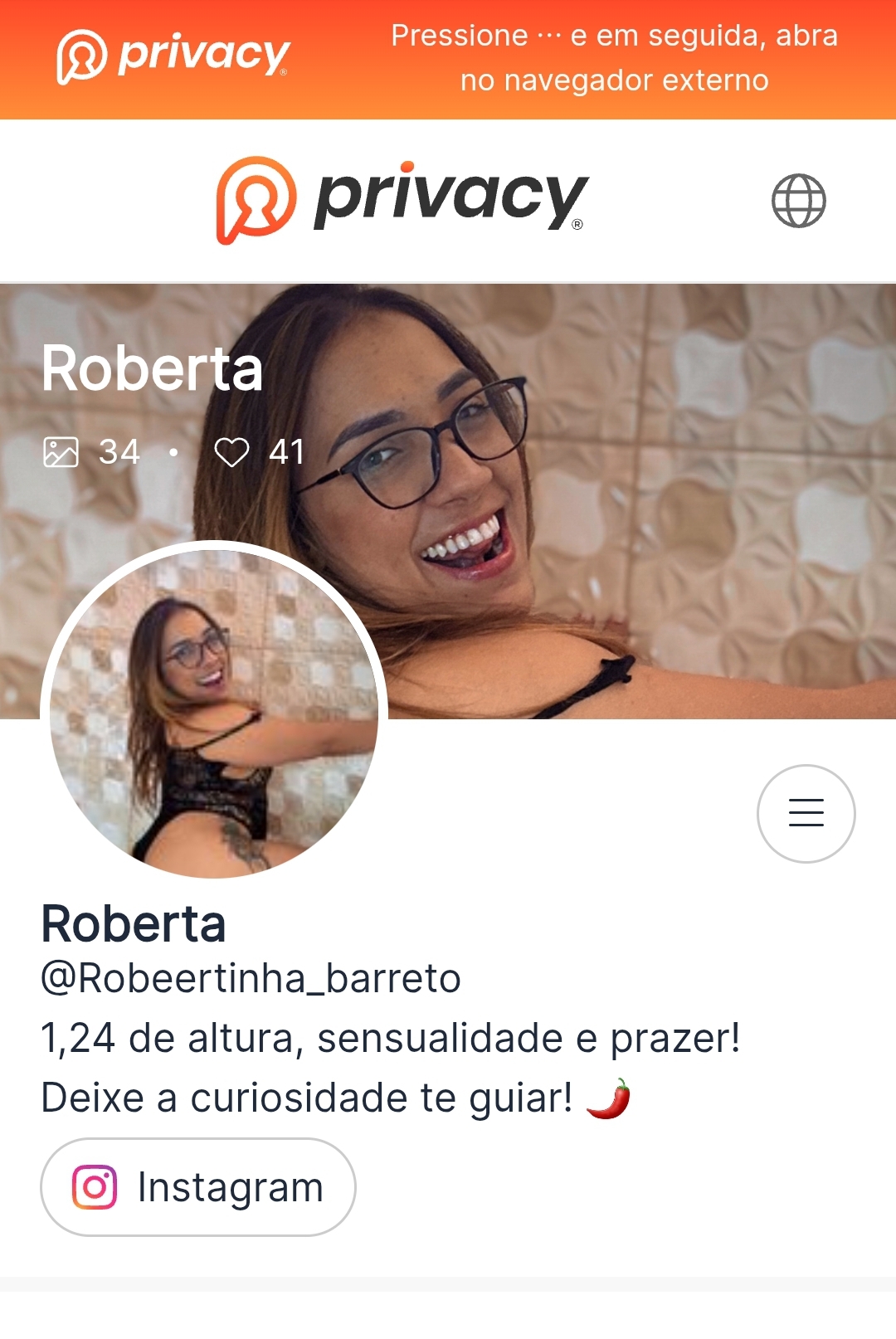
Task: Open the language globe icon
Action: [x=798, y=201]
